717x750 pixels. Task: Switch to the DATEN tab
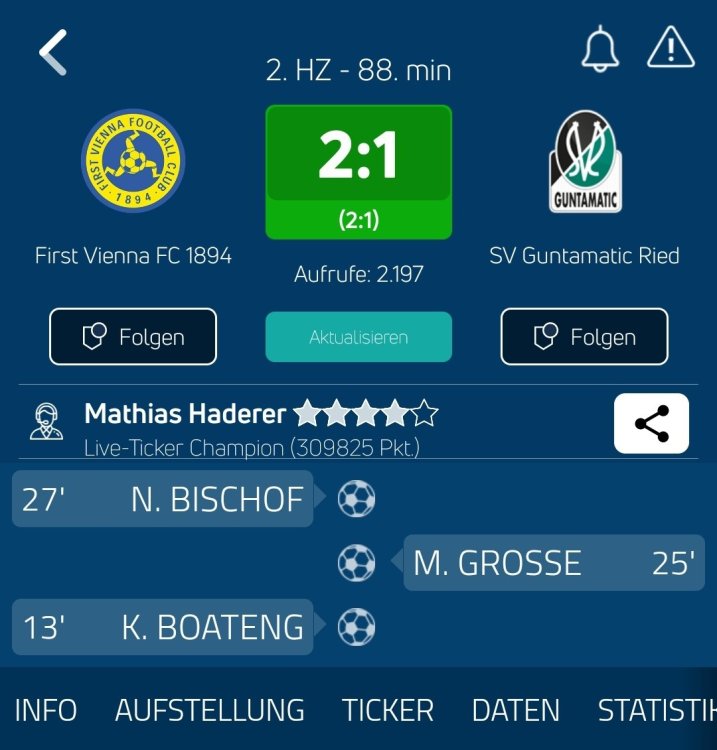[x=516, y=710]
